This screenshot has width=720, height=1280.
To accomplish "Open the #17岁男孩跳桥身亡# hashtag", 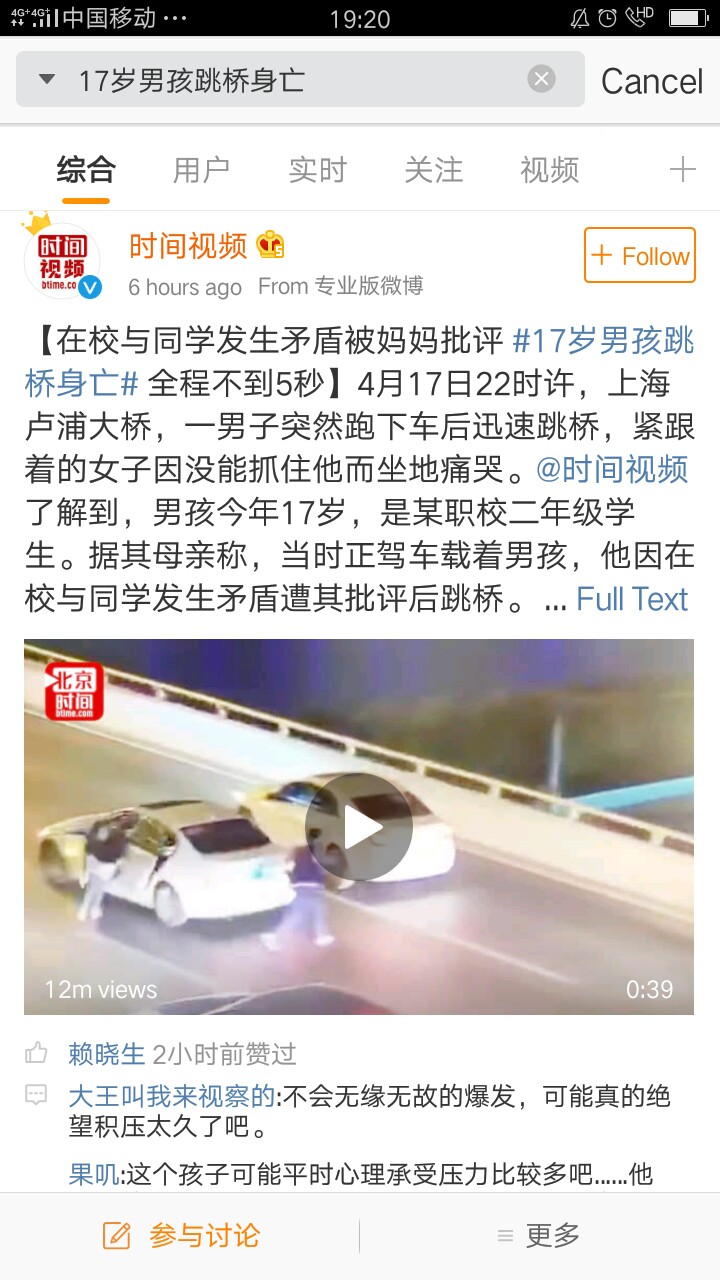I will (x=358, y=362).
